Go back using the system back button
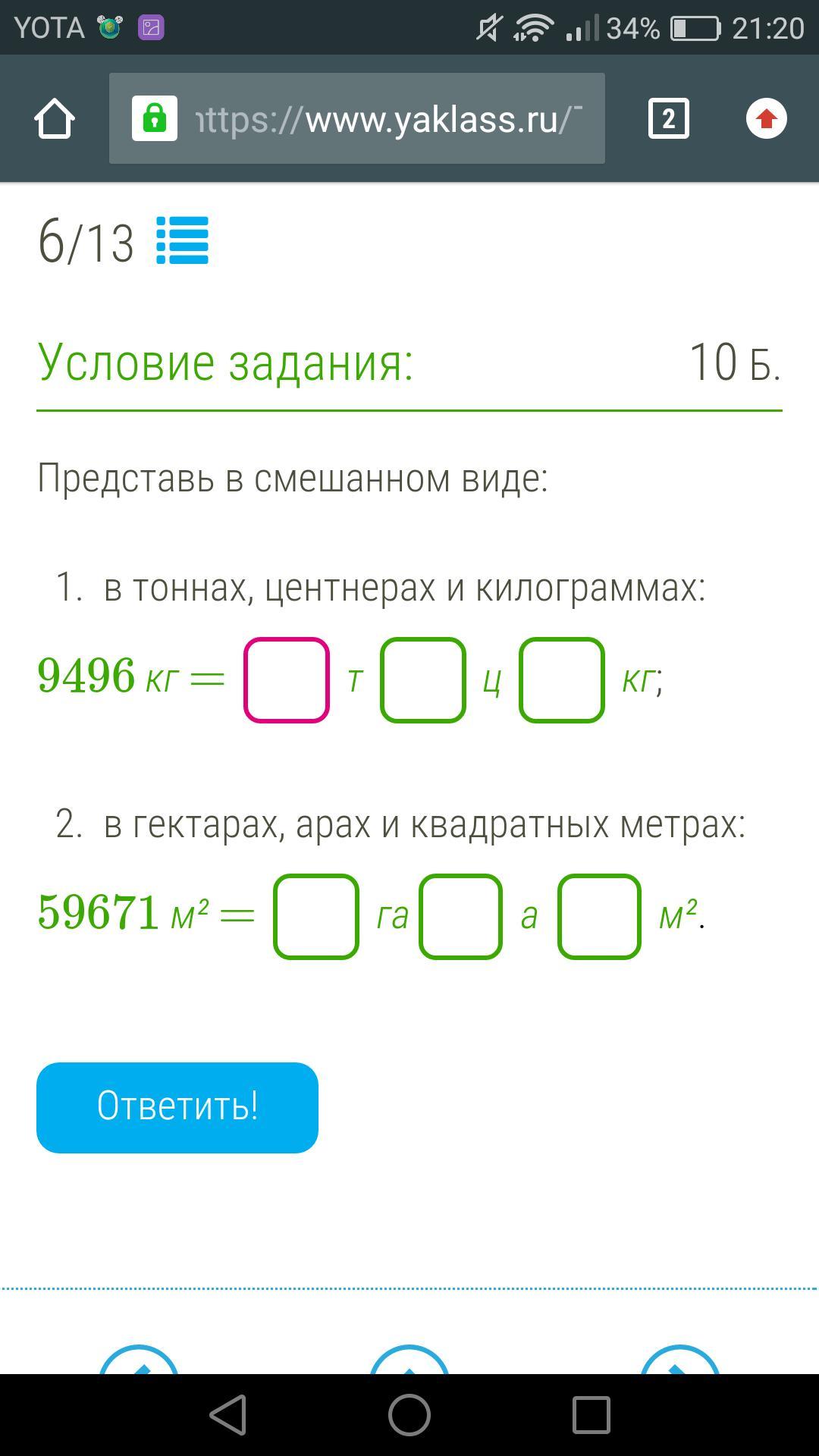Screen dimensions: 819x1456 pos(227,1415)
